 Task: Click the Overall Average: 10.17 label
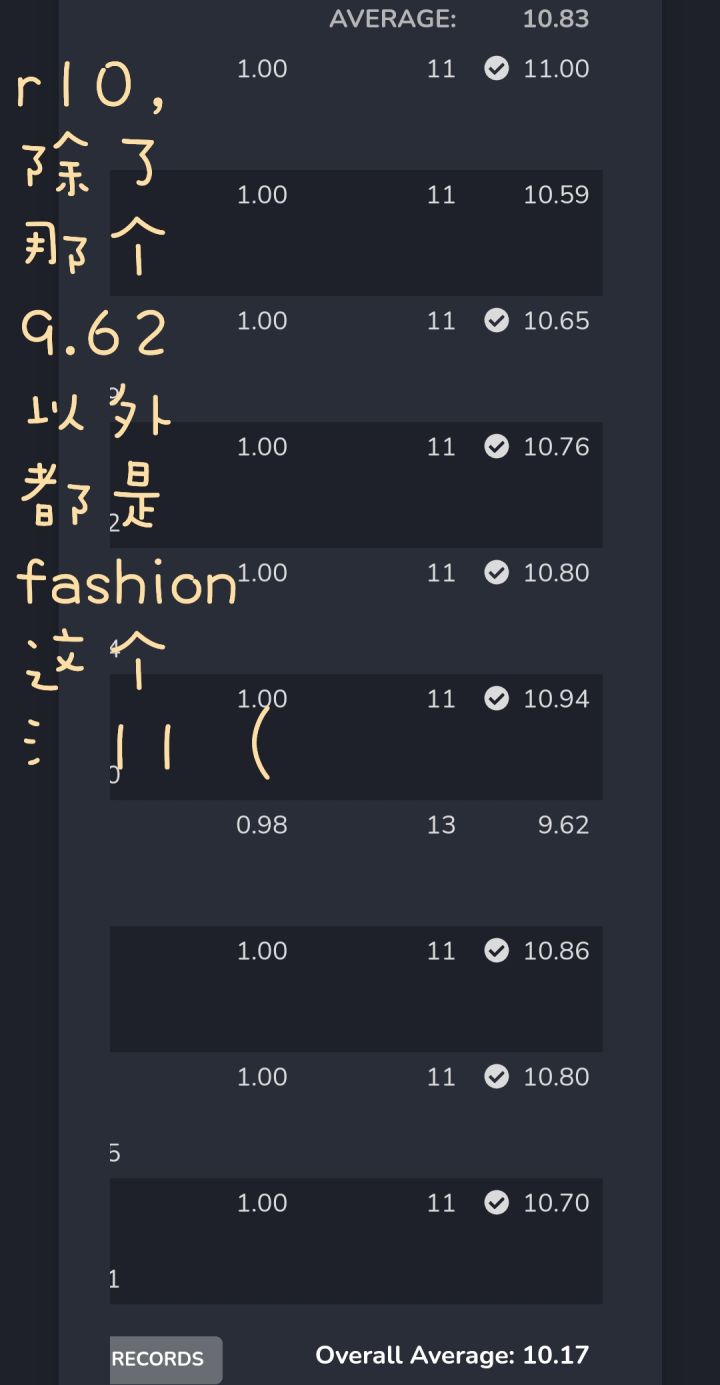pyautogui.click(x=452, y=1355)
